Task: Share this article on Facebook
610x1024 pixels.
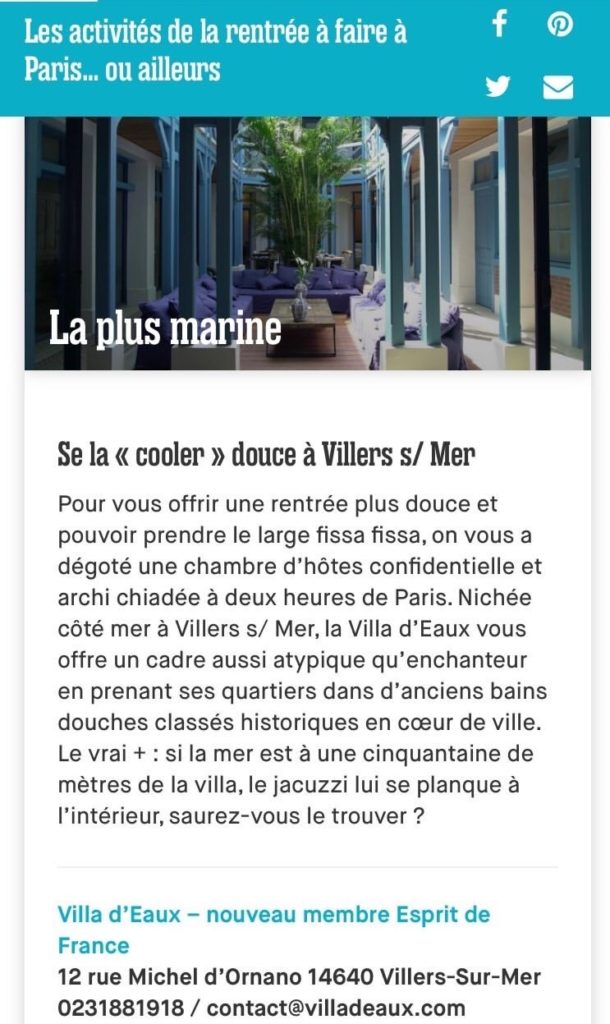Action: coord(499,24)
